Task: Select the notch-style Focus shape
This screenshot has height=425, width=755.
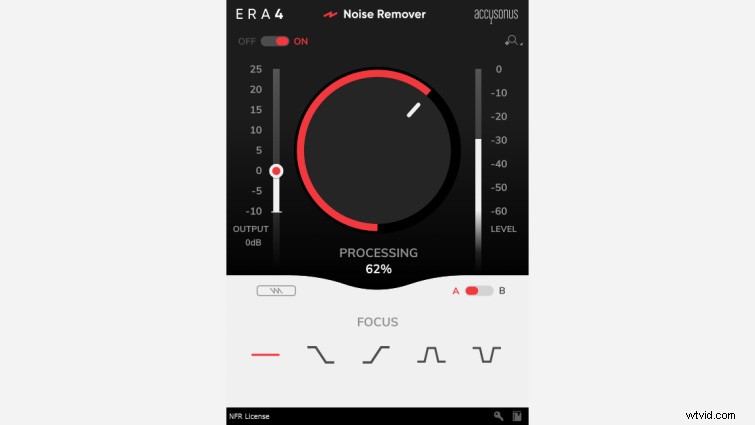Action: pos(485,354)
